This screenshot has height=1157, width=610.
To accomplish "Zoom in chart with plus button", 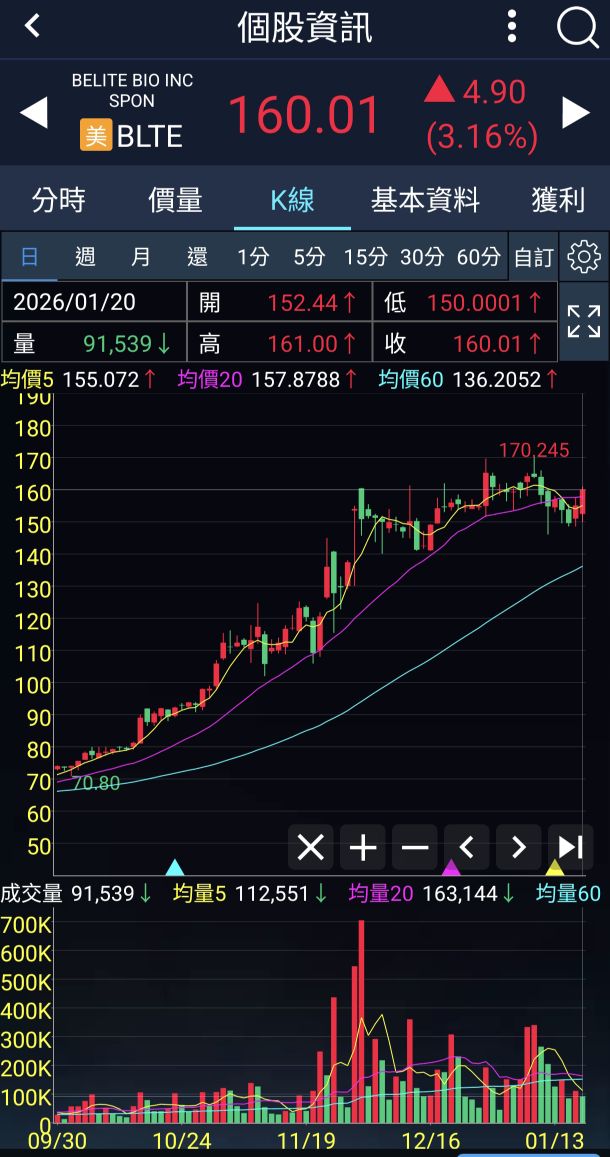I will [363, 848].
